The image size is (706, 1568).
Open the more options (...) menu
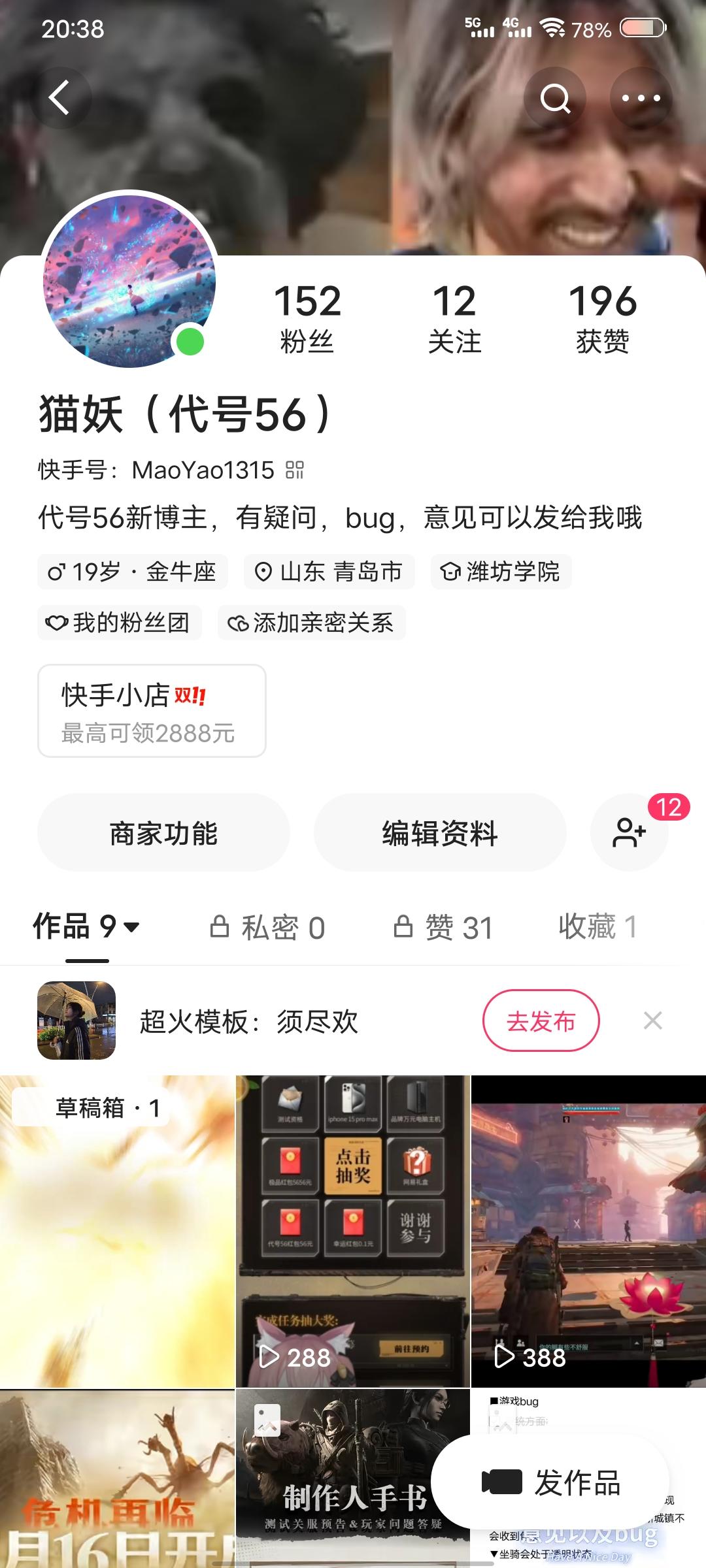pyautogui.click(x=641, y=98)
